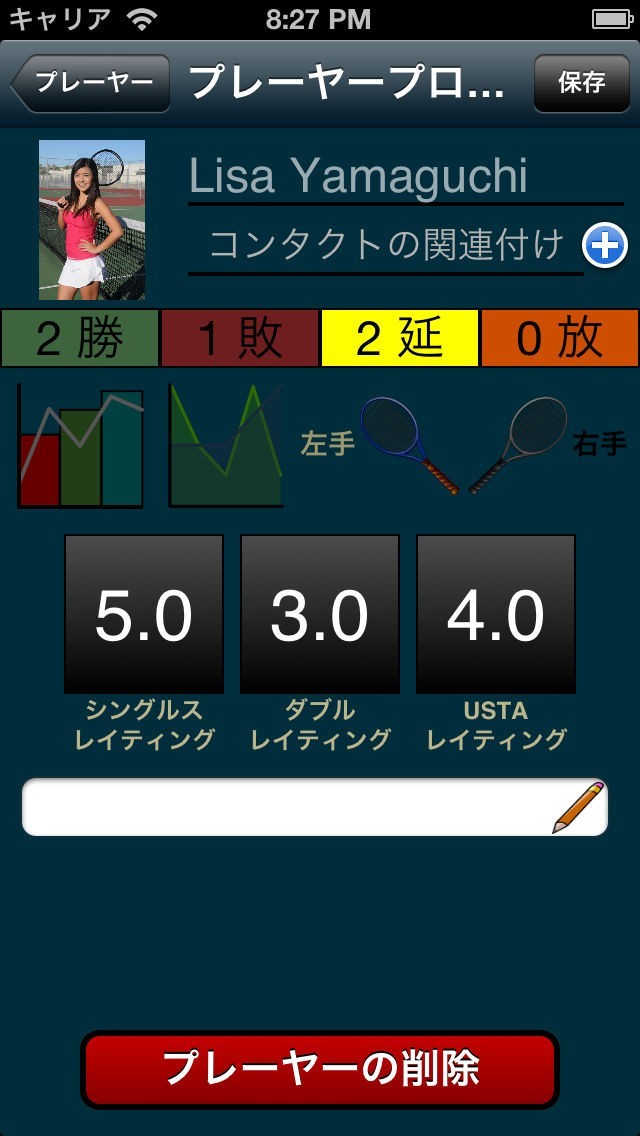Tap the blue plus to link contact
Viewport: 640px width, 1136px height.
(605, 246)
